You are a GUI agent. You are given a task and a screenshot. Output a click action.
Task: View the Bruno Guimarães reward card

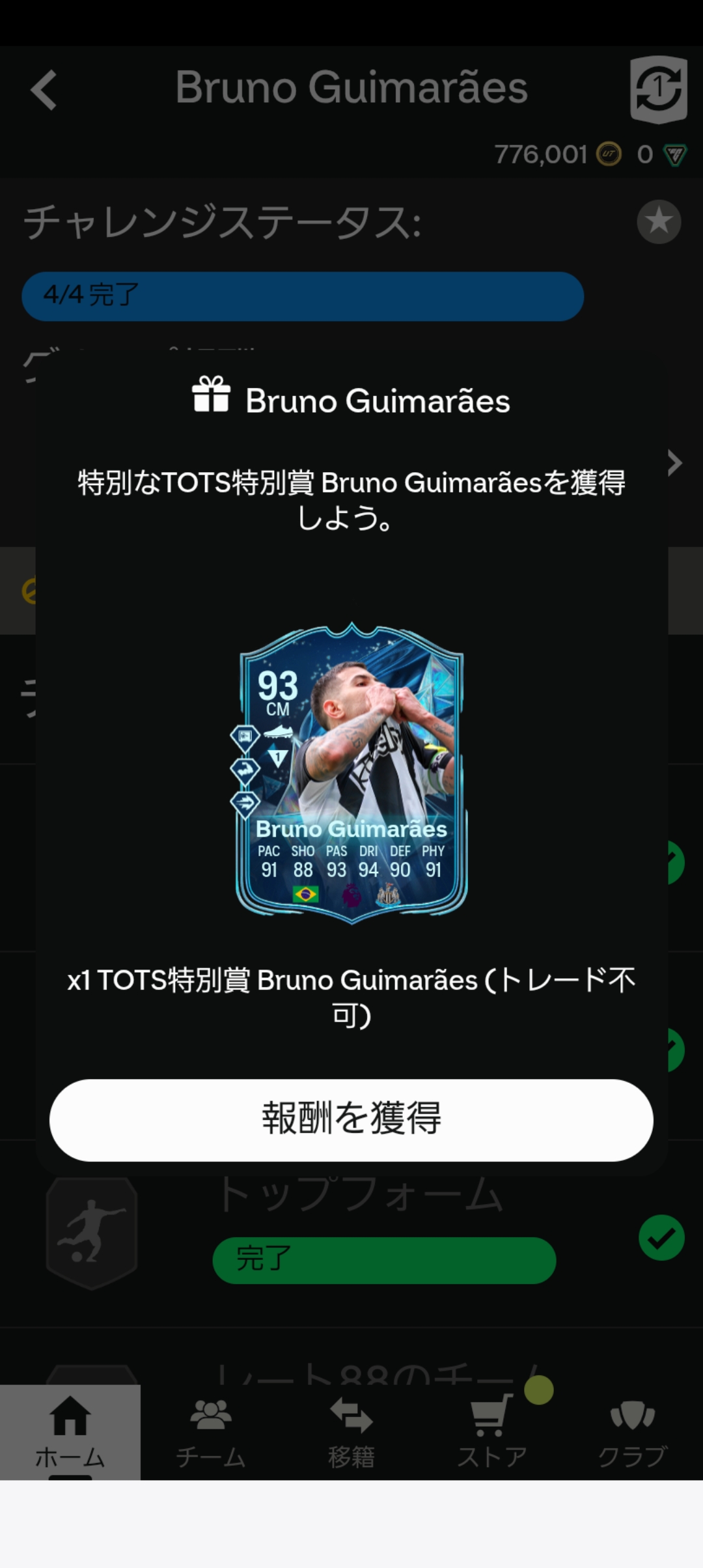point(351,773)
